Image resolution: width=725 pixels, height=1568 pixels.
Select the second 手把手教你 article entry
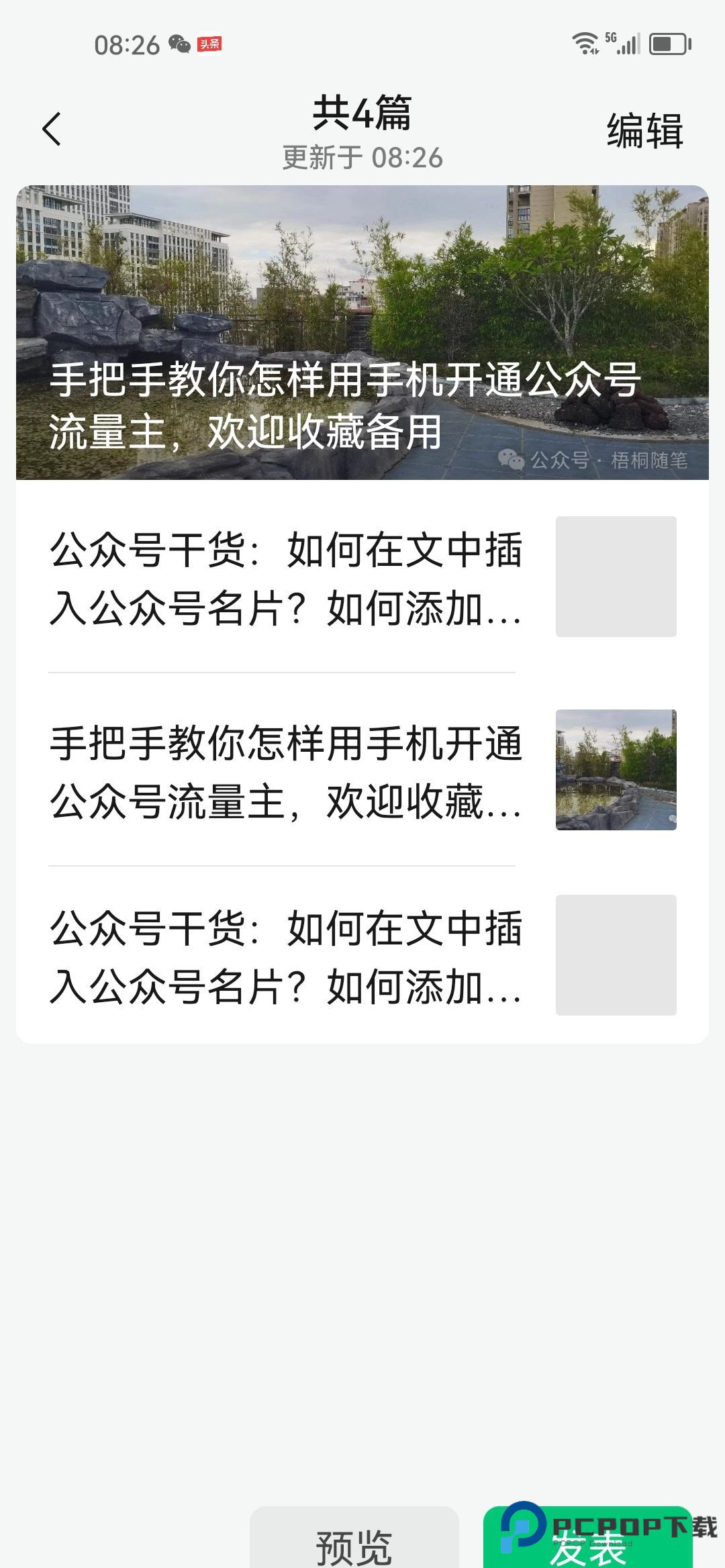click(x=289, y=772)
